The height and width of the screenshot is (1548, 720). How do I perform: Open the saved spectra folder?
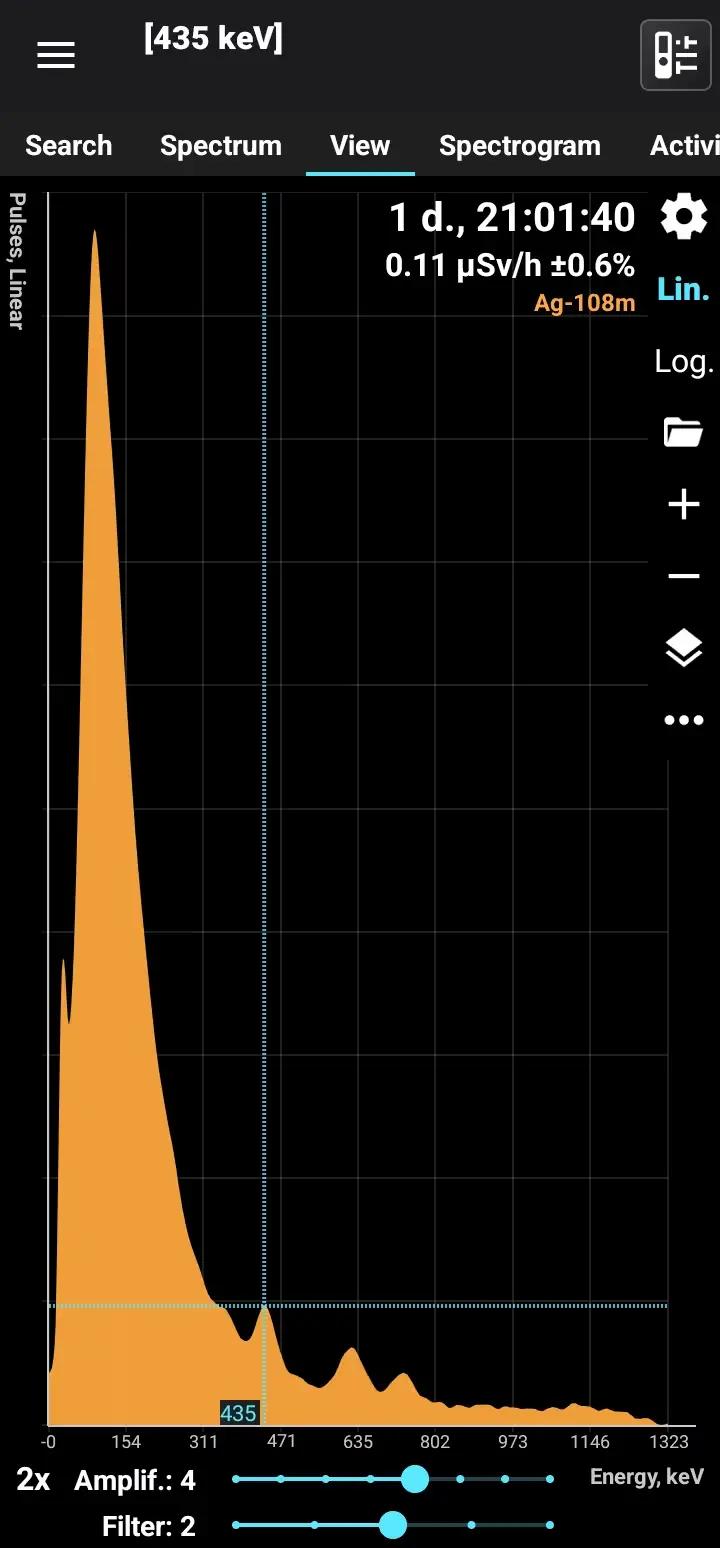[684, 433]
